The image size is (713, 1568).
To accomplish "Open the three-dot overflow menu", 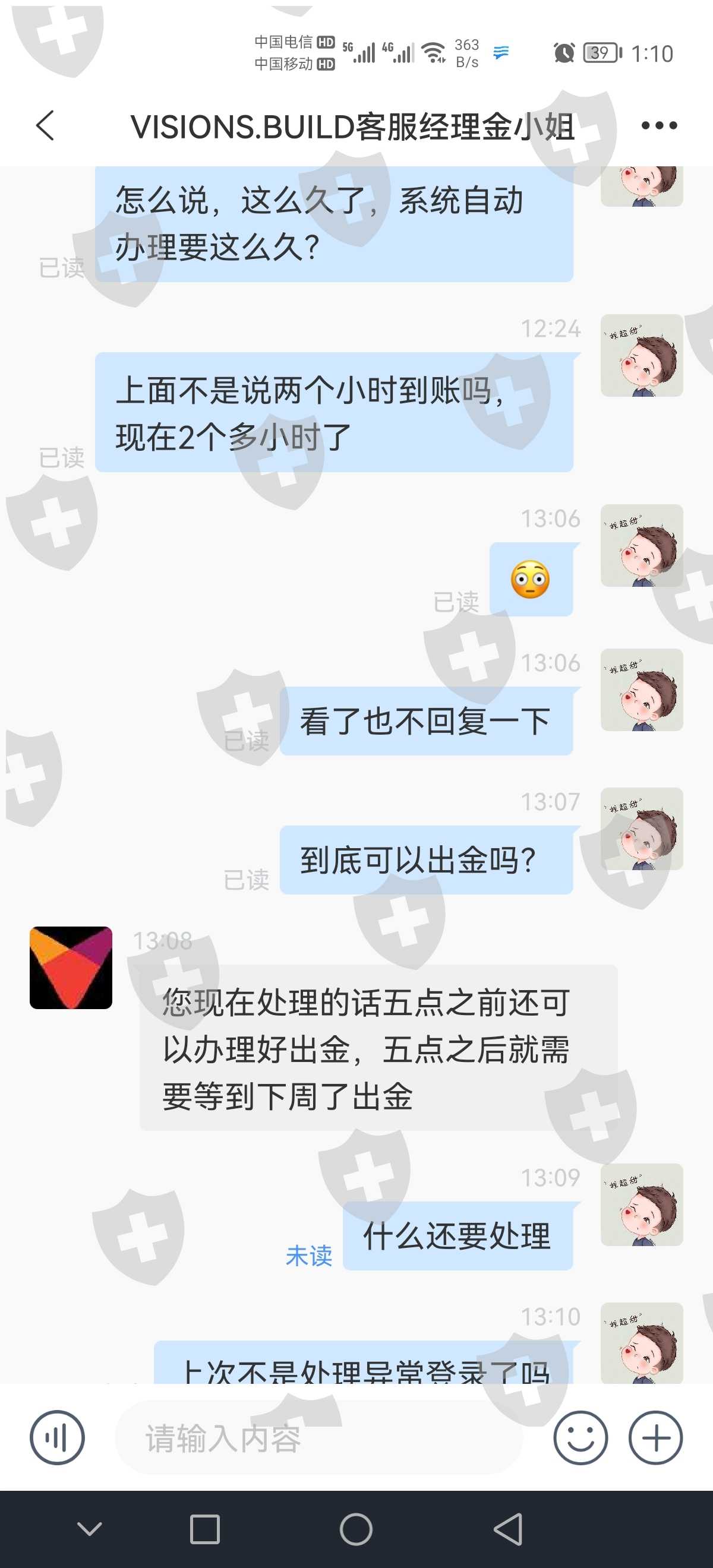I will [659, 125].
